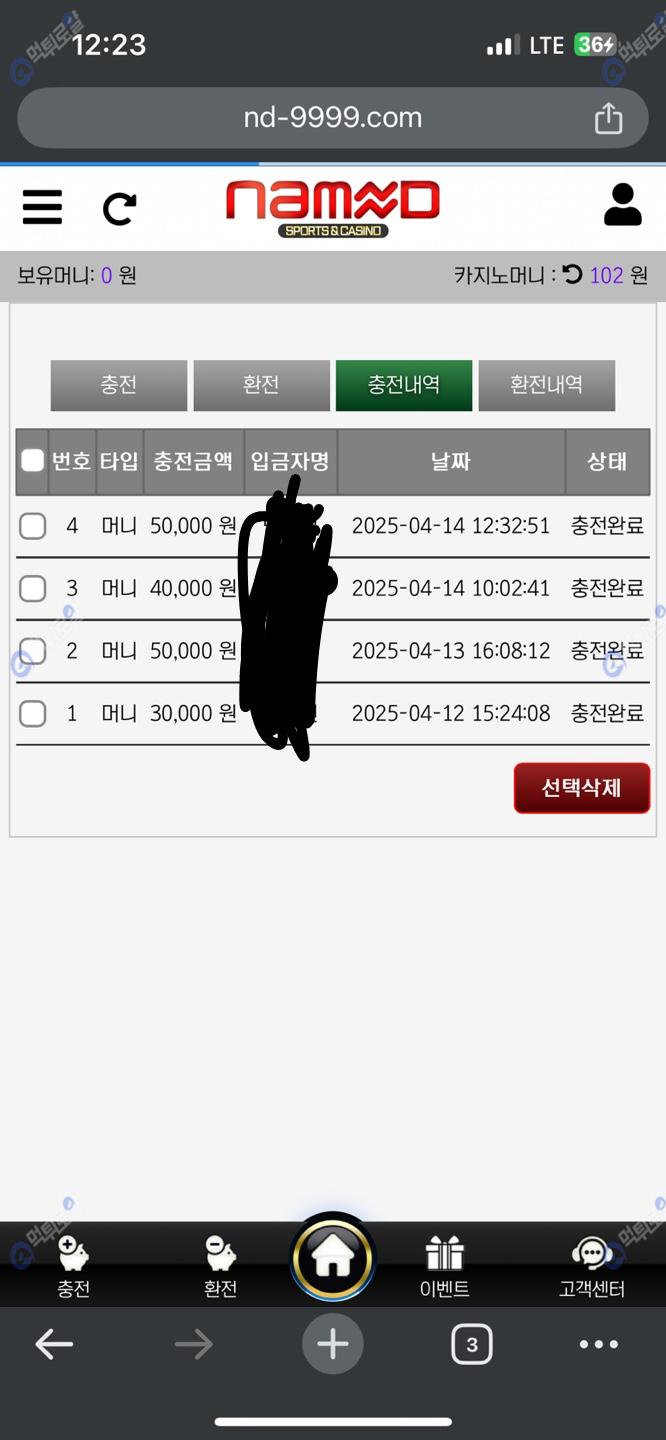Screen dimensions: 666x1440
Task: Open the hamburger menu
Action: click(x=42, y=208)
